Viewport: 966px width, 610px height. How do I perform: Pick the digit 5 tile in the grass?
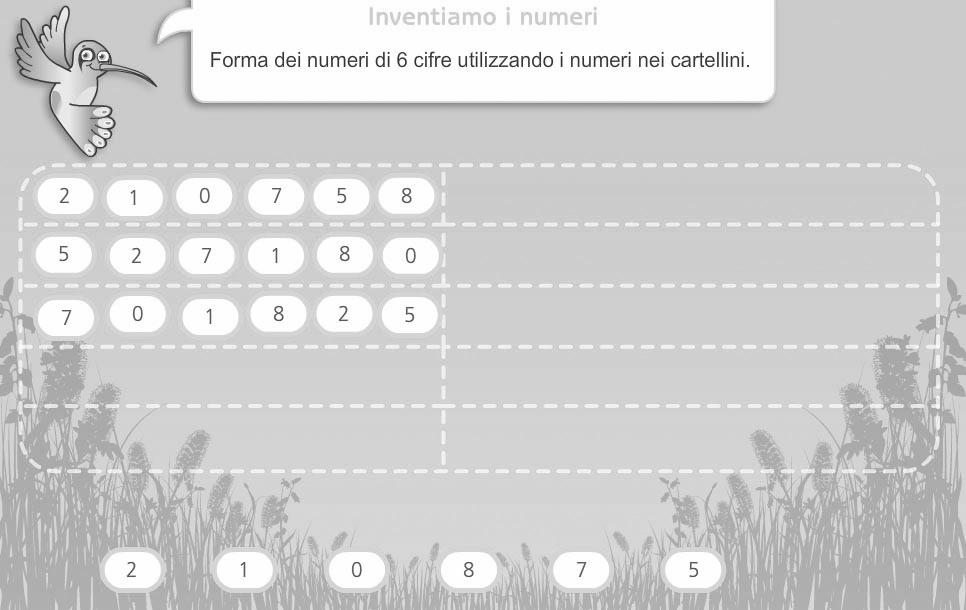click(x=693, y=570)
